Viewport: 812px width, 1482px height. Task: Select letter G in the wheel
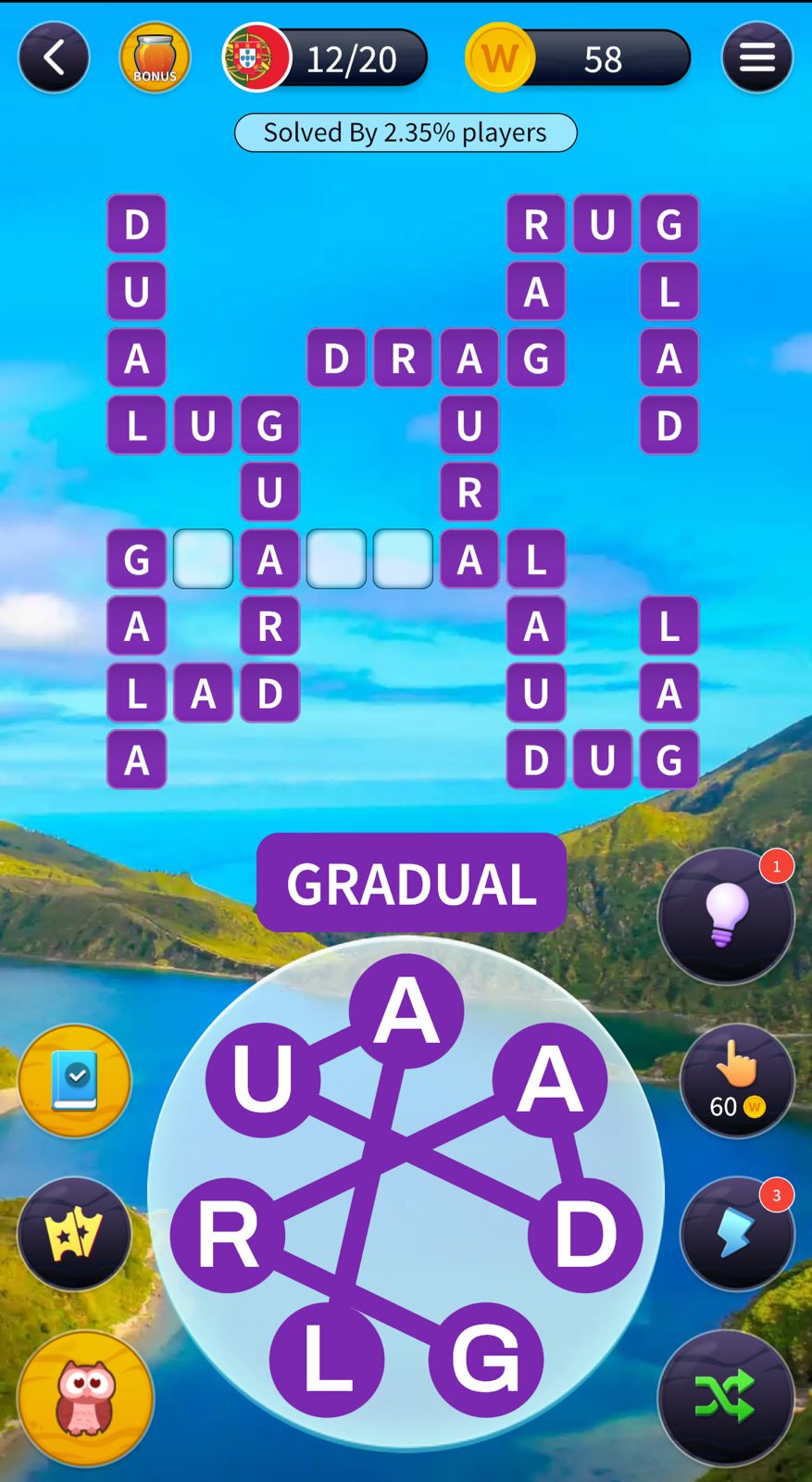485,1359
